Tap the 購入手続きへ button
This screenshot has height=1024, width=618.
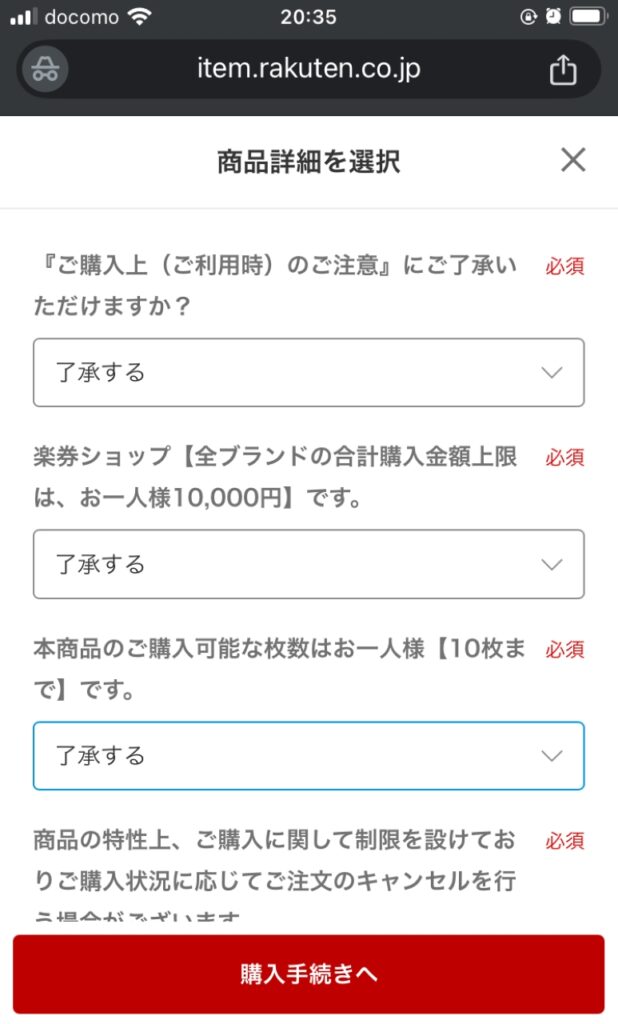point(309,974)
